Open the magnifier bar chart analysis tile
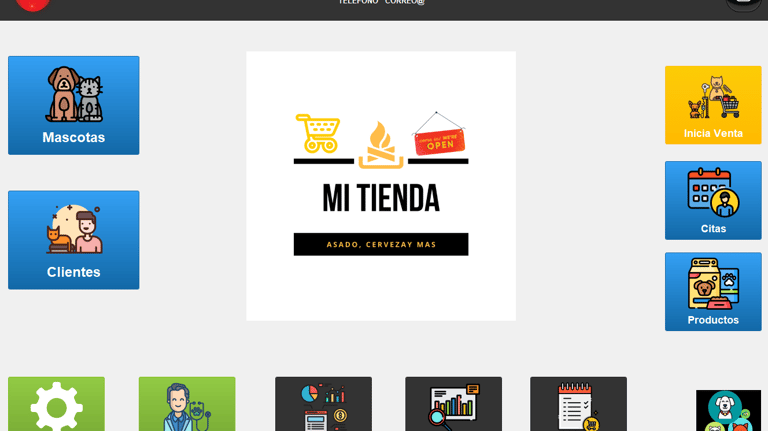This screenshot has width=768, height=431. (x=453, y=405)
